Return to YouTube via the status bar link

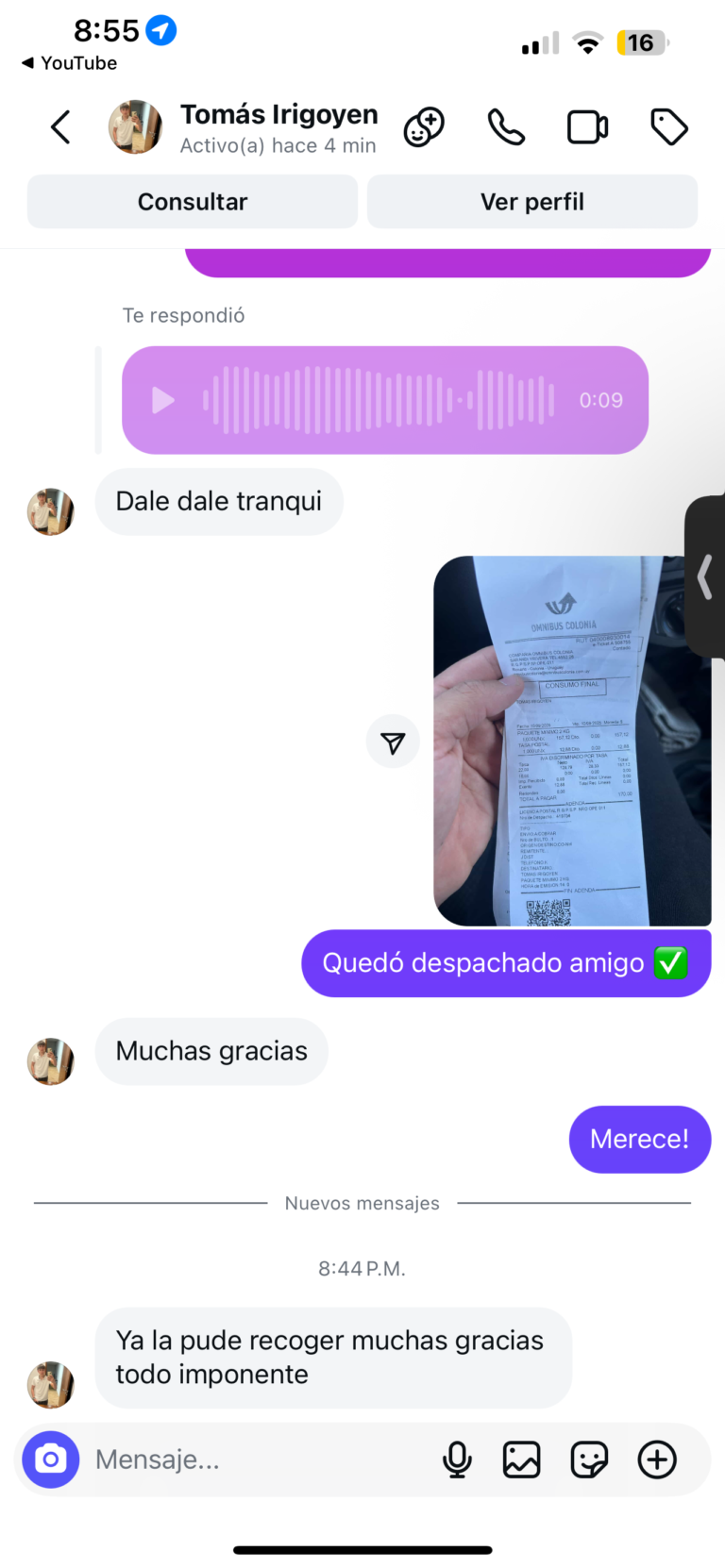(70, 63)
